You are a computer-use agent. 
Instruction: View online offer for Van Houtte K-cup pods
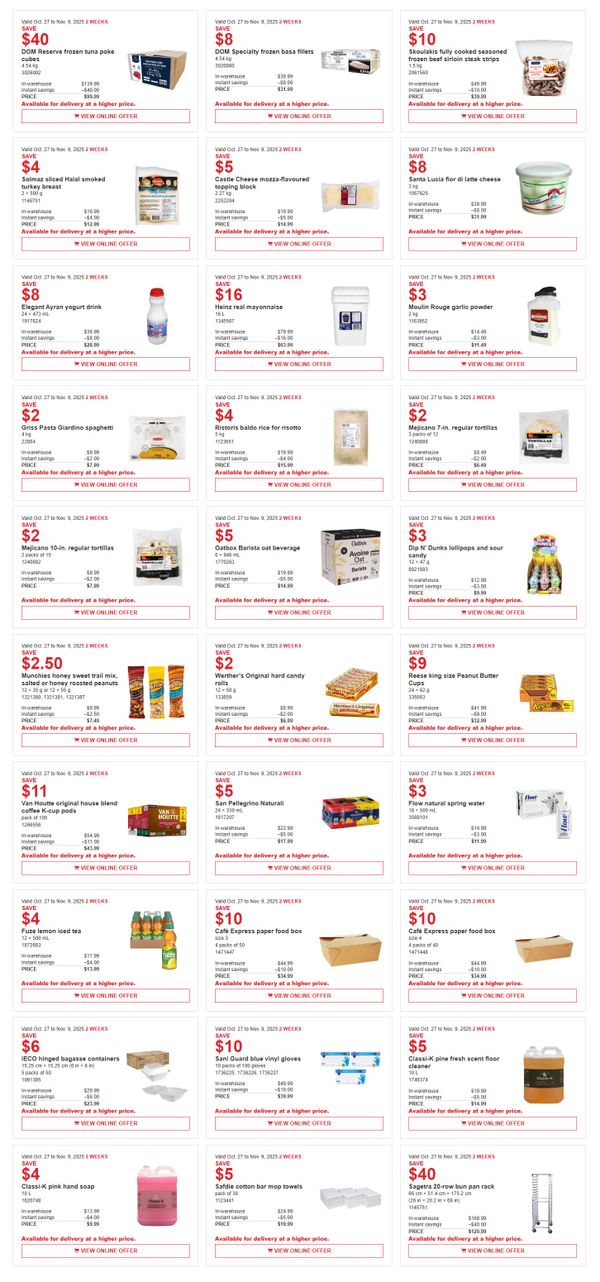pyautogui.click(x=105, y=868)
